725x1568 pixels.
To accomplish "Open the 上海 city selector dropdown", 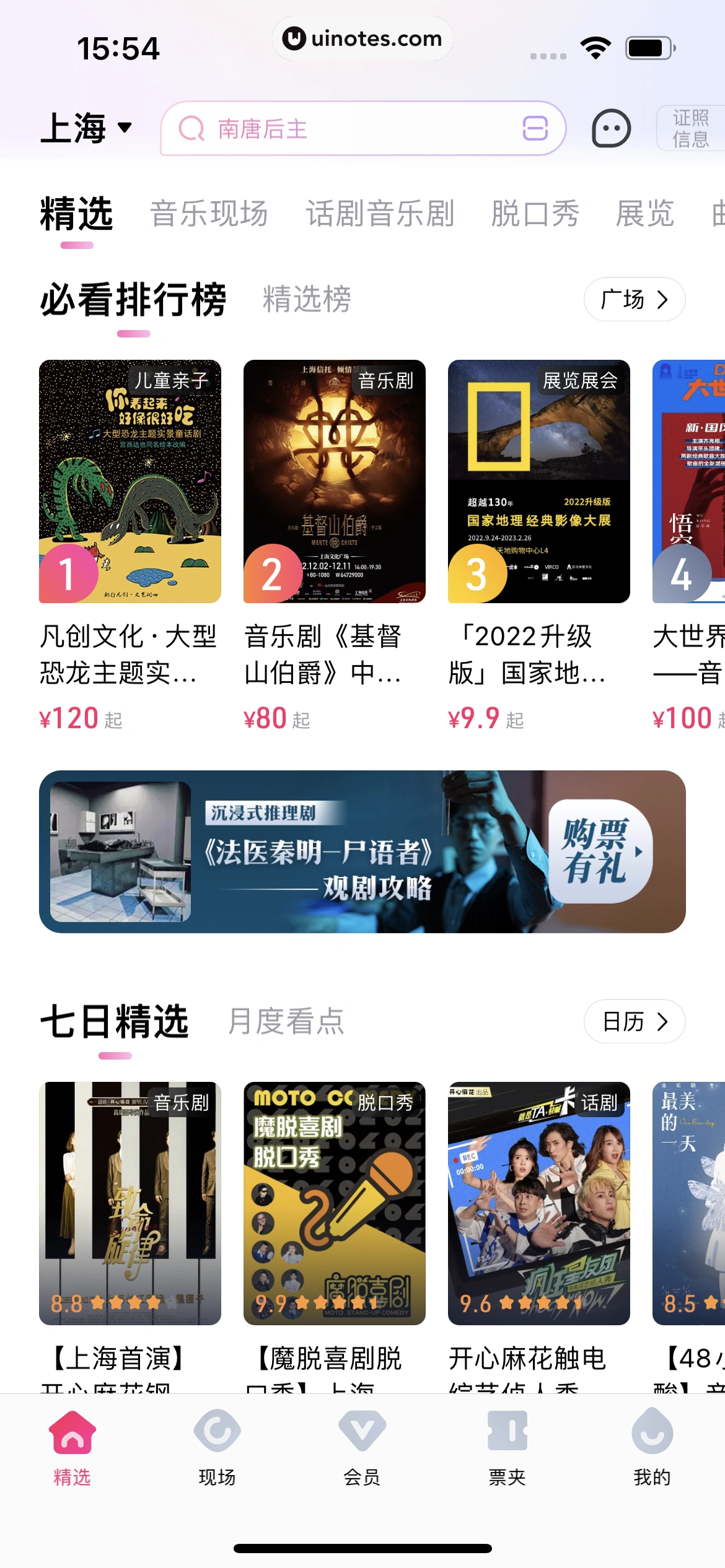I will pos(86,128).
